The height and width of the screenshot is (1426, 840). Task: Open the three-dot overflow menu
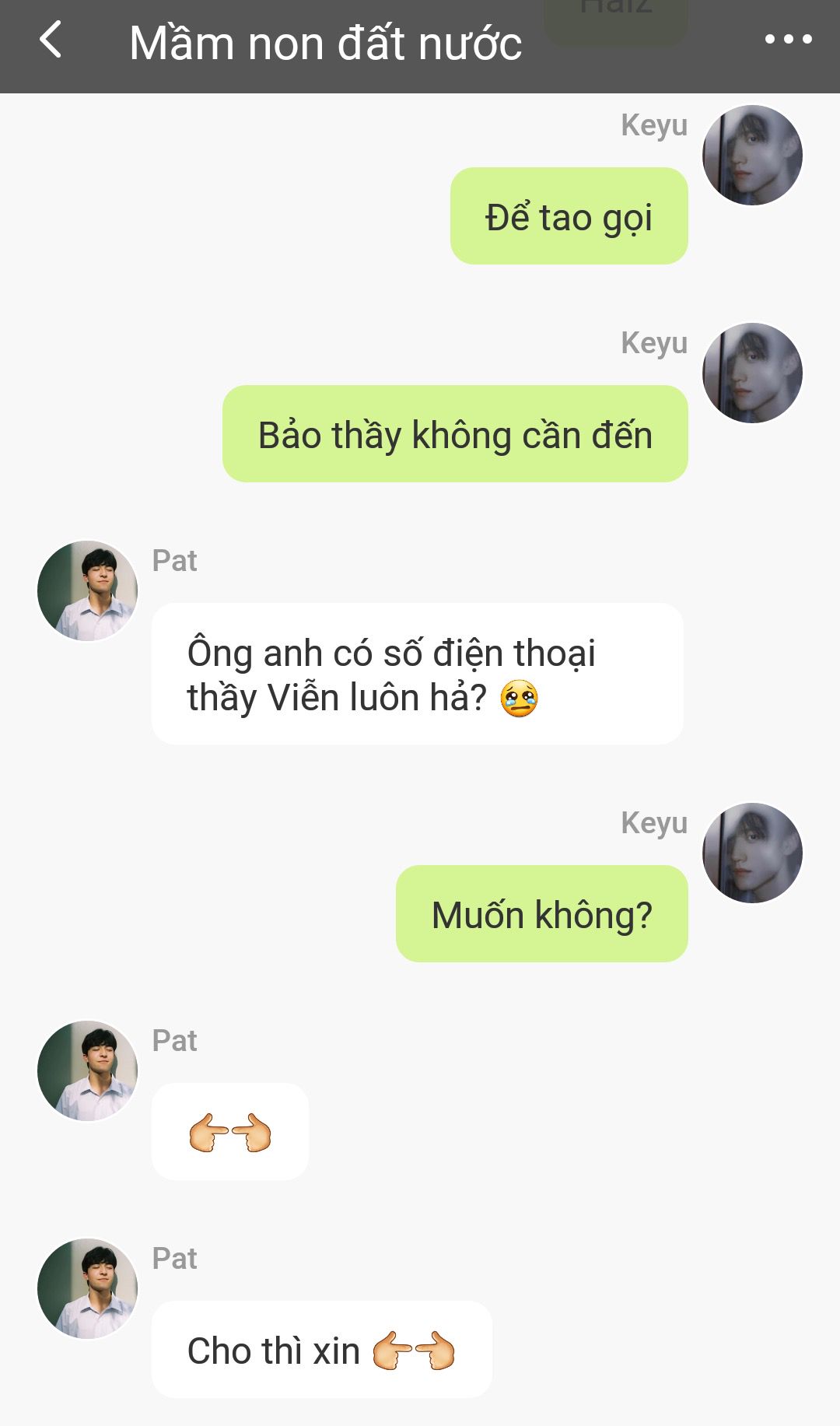(788, 39)
